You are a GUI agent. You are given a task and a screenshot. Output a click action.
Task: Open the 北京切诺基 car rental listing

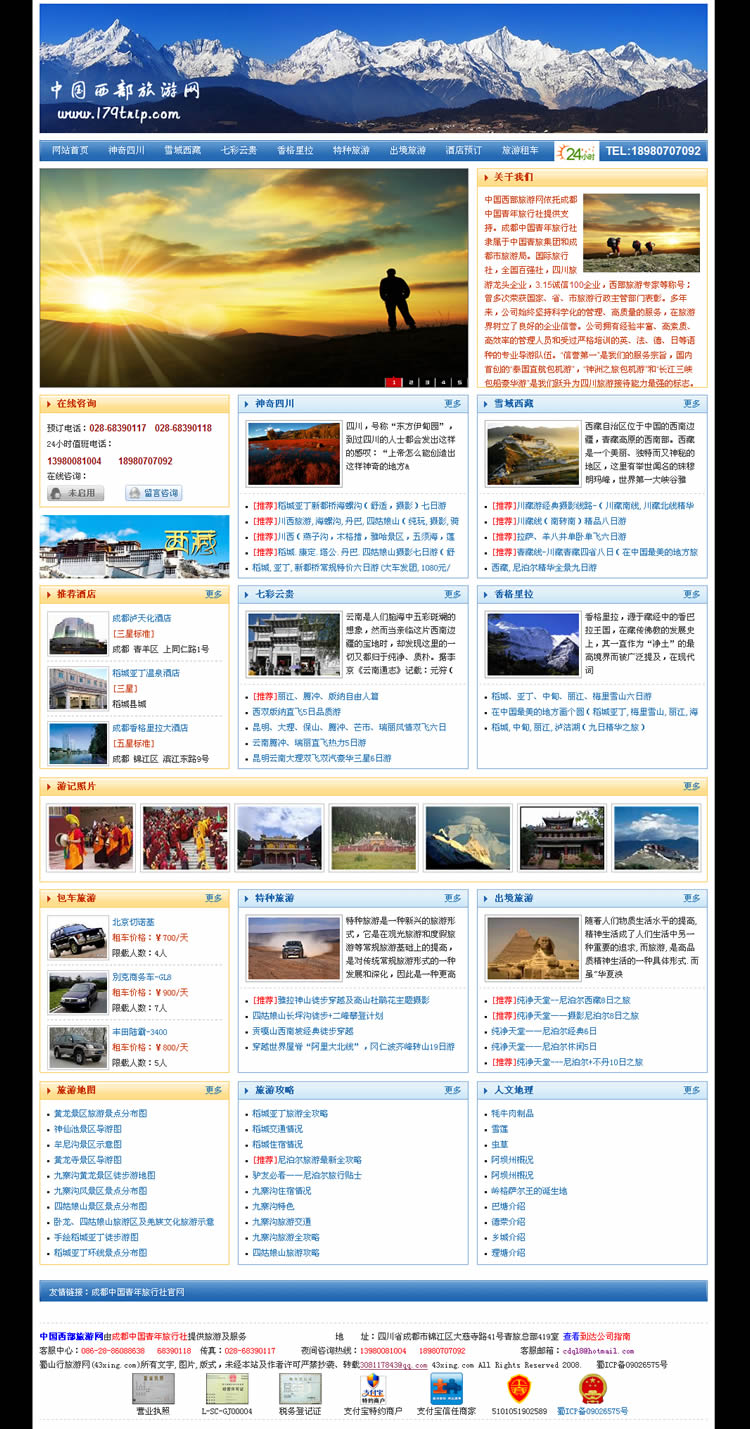pyautogui.click(x=133, y=922)
